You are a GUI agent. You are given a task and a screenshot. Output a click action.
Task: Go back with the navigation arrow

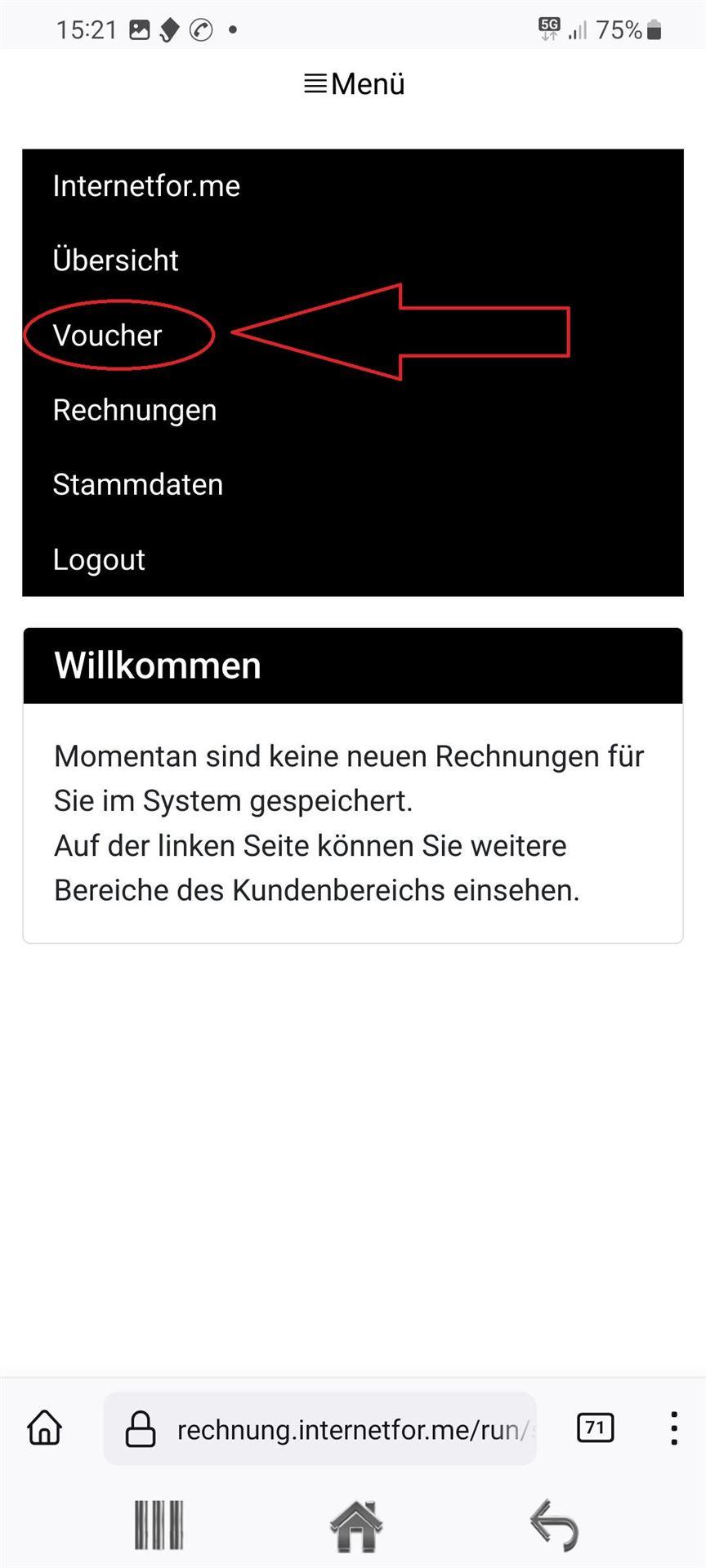554,1524
